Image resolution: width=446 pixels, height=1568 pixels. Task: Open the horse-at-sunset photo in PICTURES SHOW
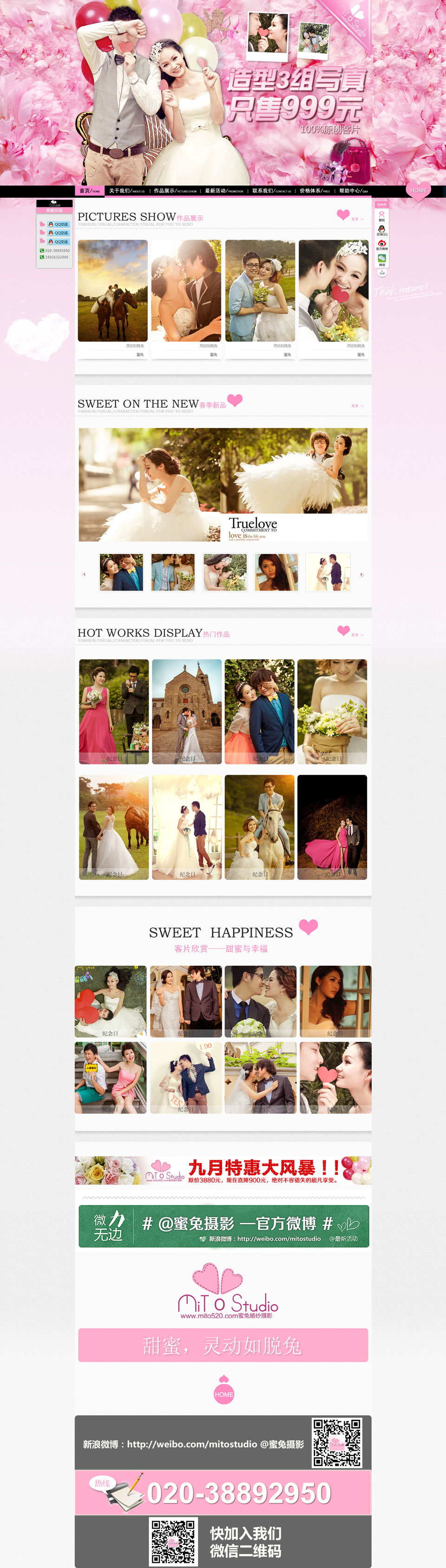coord(113,291)
